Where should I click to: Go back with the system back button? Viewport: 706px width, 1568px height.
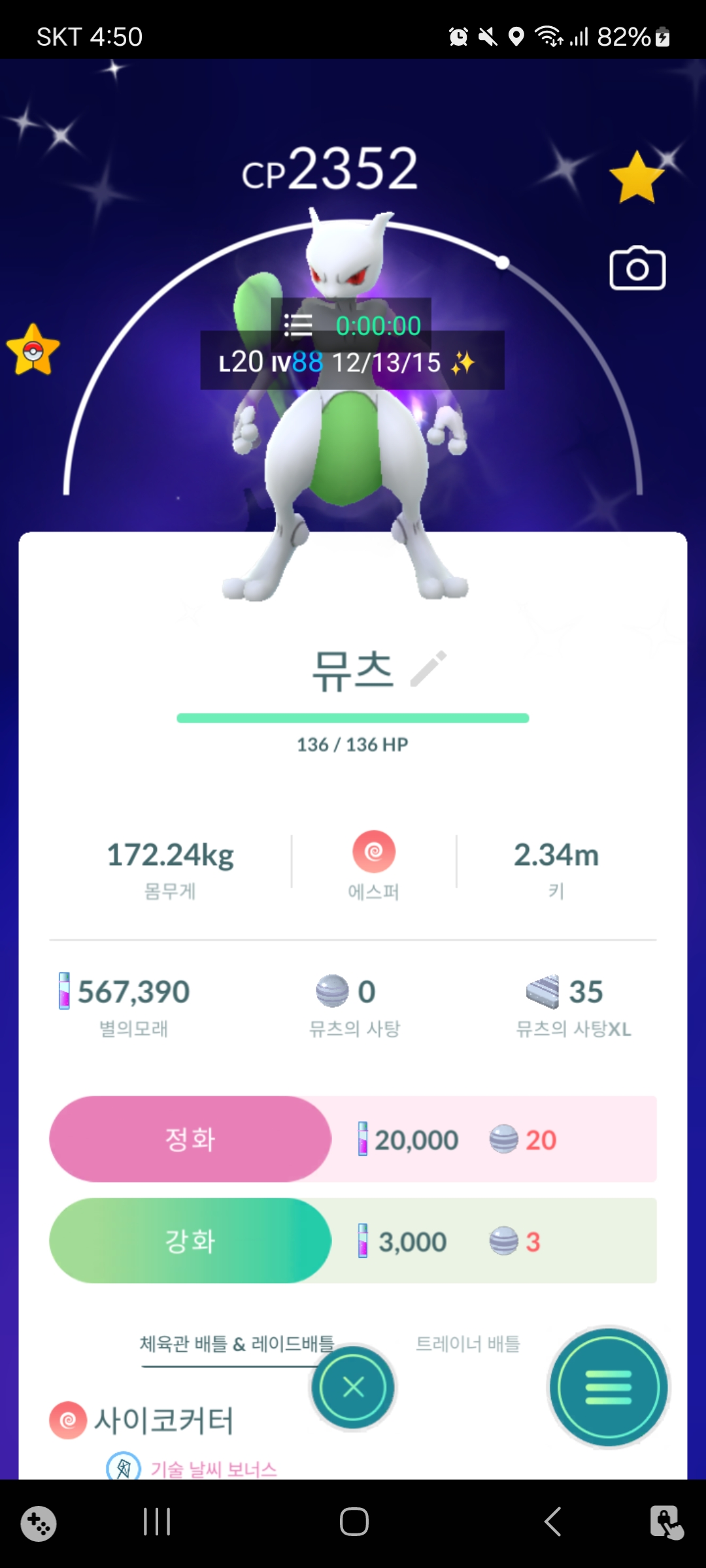(553, 1522)
